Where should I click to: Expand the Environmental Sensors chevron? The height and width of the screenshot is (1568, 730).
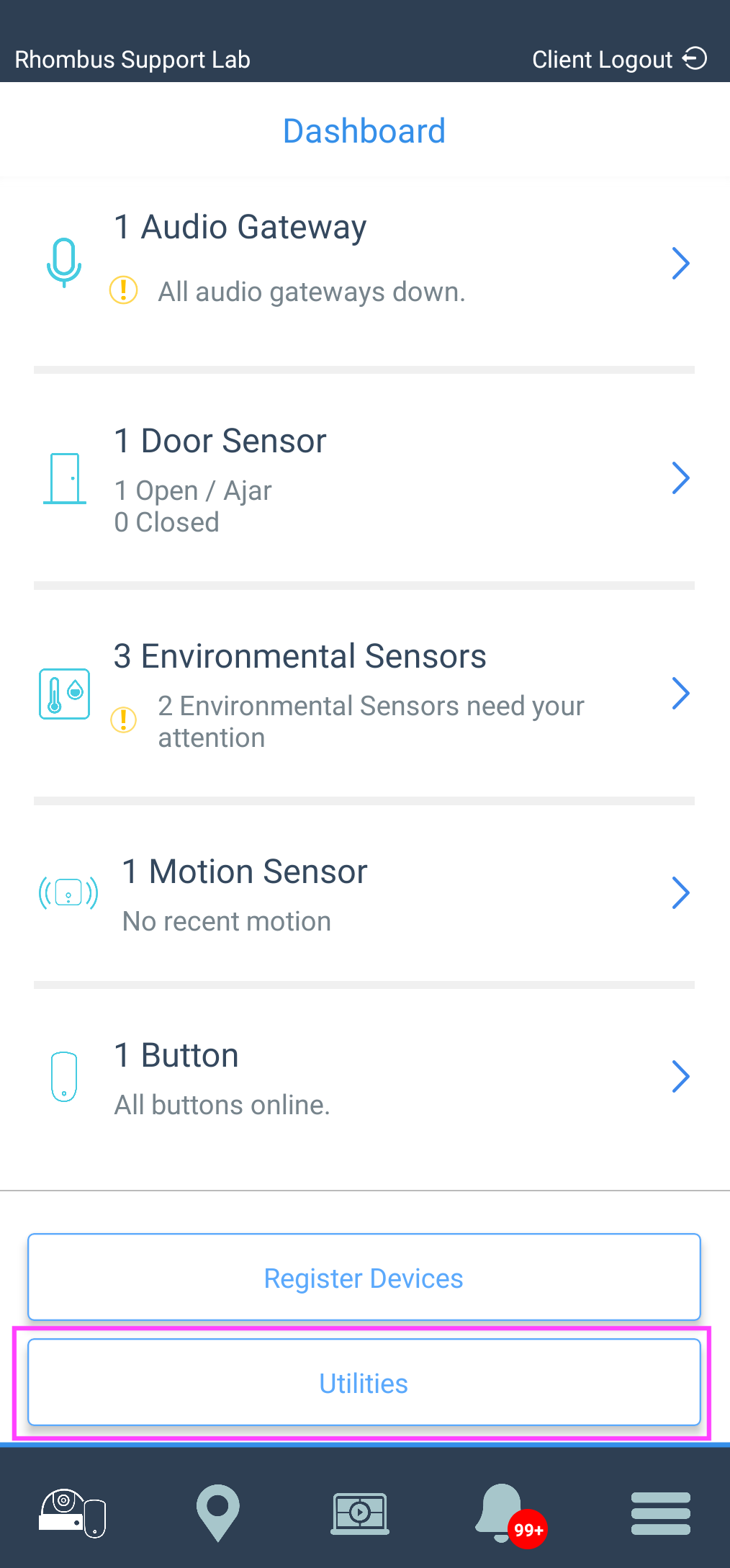click(681, 693)
